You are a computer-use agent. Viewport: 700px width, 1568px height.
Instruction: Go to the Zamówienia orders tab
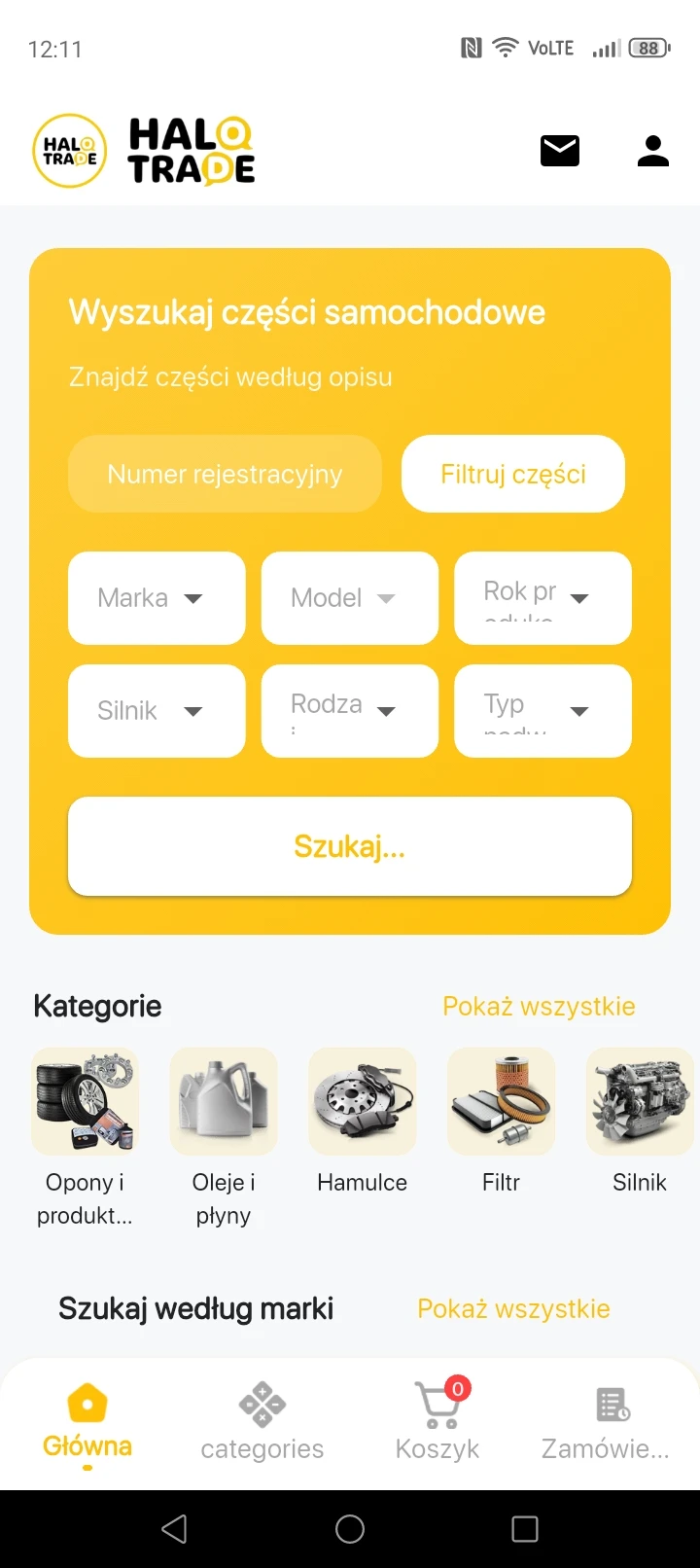pyautogui.click(x=606, y=1423)
